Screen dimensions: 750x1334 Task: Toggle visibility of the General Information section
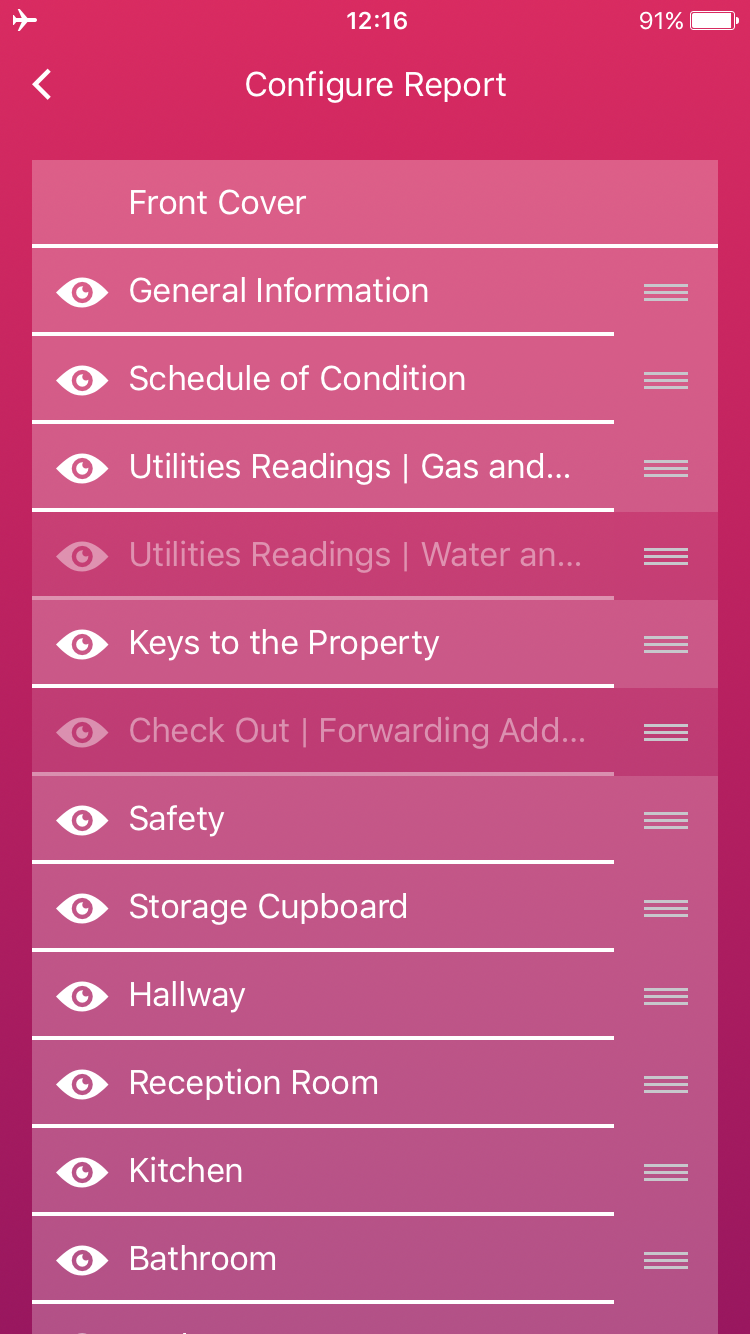pyautogui.click(x=82, y=292)
